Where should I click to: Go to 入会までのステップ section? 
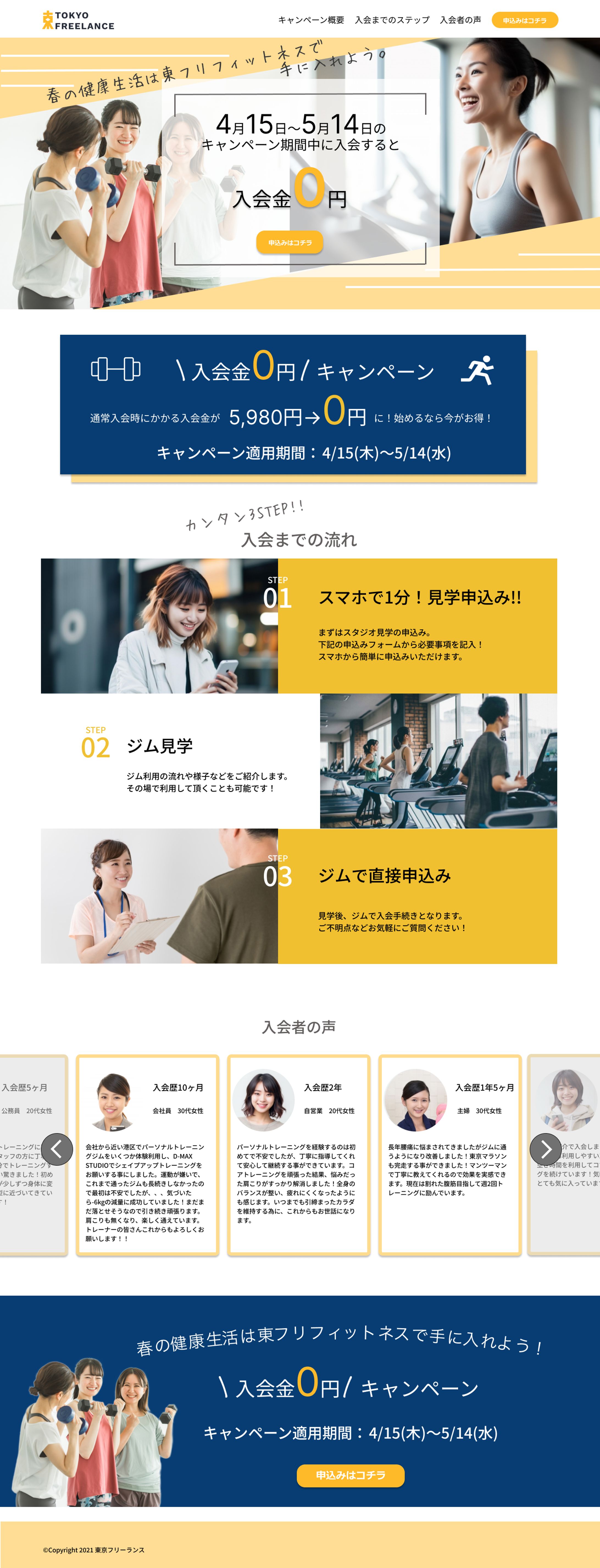tap(392, 20)
